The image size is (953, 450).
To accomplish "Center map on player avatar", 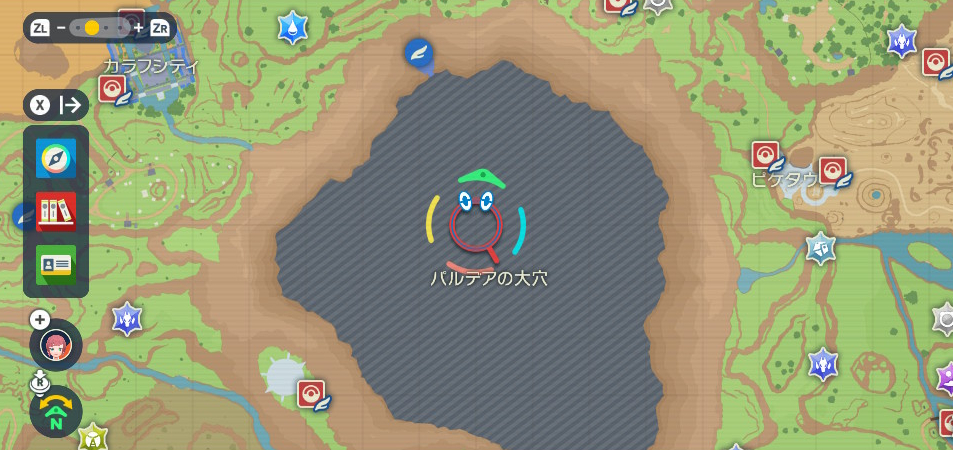I will click(x=56, y=346).
